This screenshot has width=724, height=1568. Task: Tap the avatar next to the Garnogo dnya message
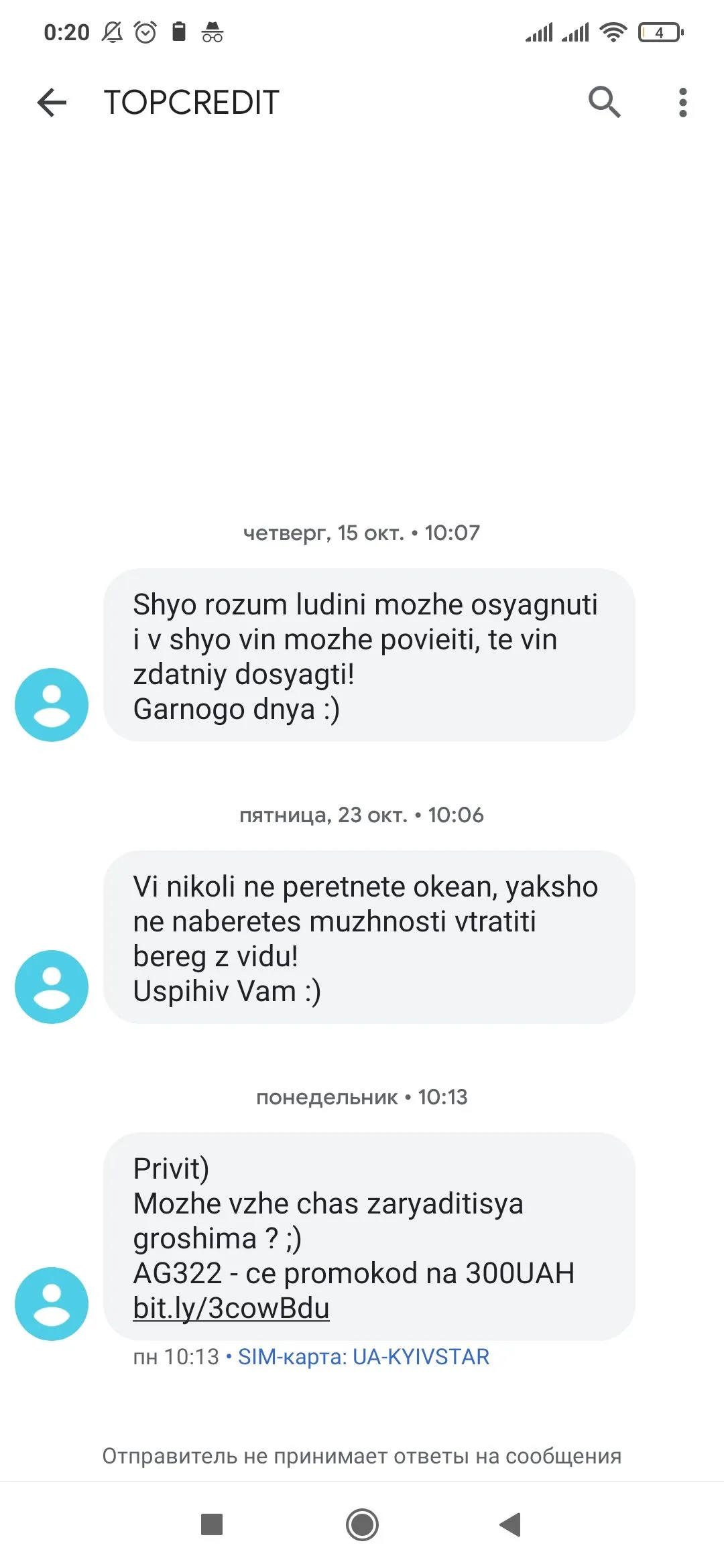[x=52, y=704]
